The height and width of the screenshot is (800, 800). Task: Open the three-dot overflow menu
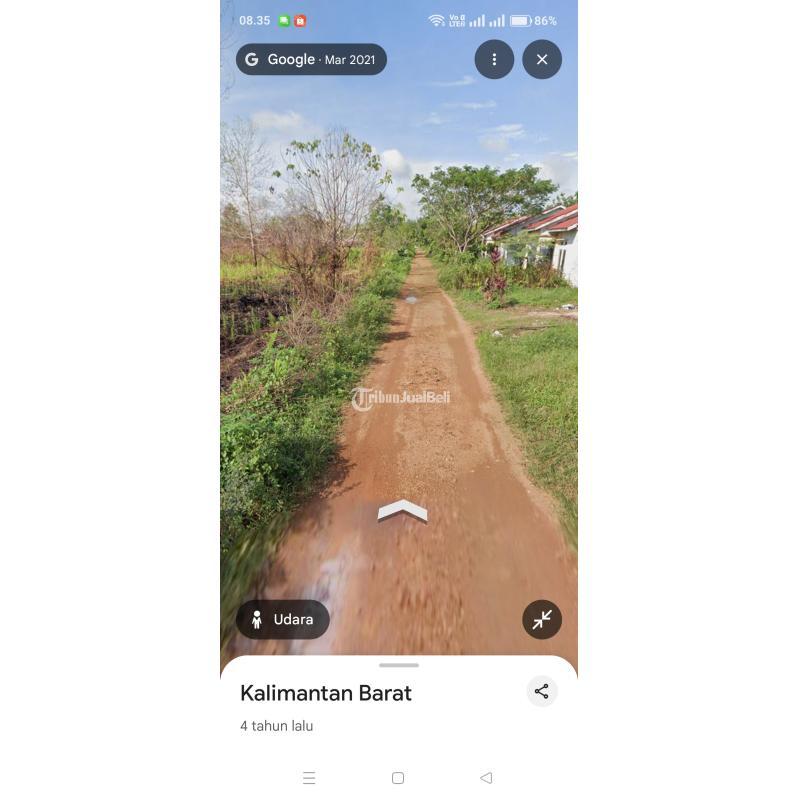point(494,60)
